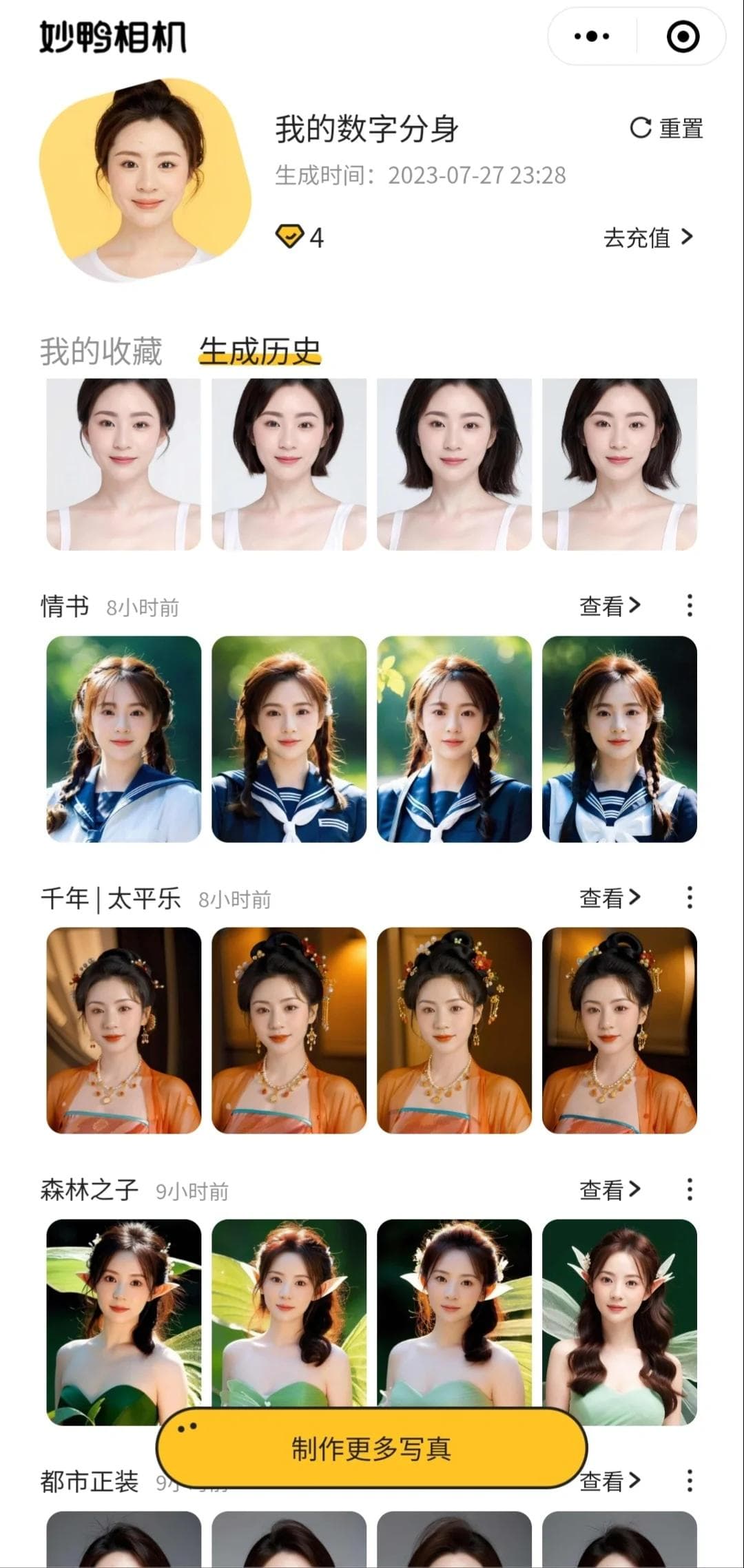Open more options for 森林之子

click(690, 1190)
